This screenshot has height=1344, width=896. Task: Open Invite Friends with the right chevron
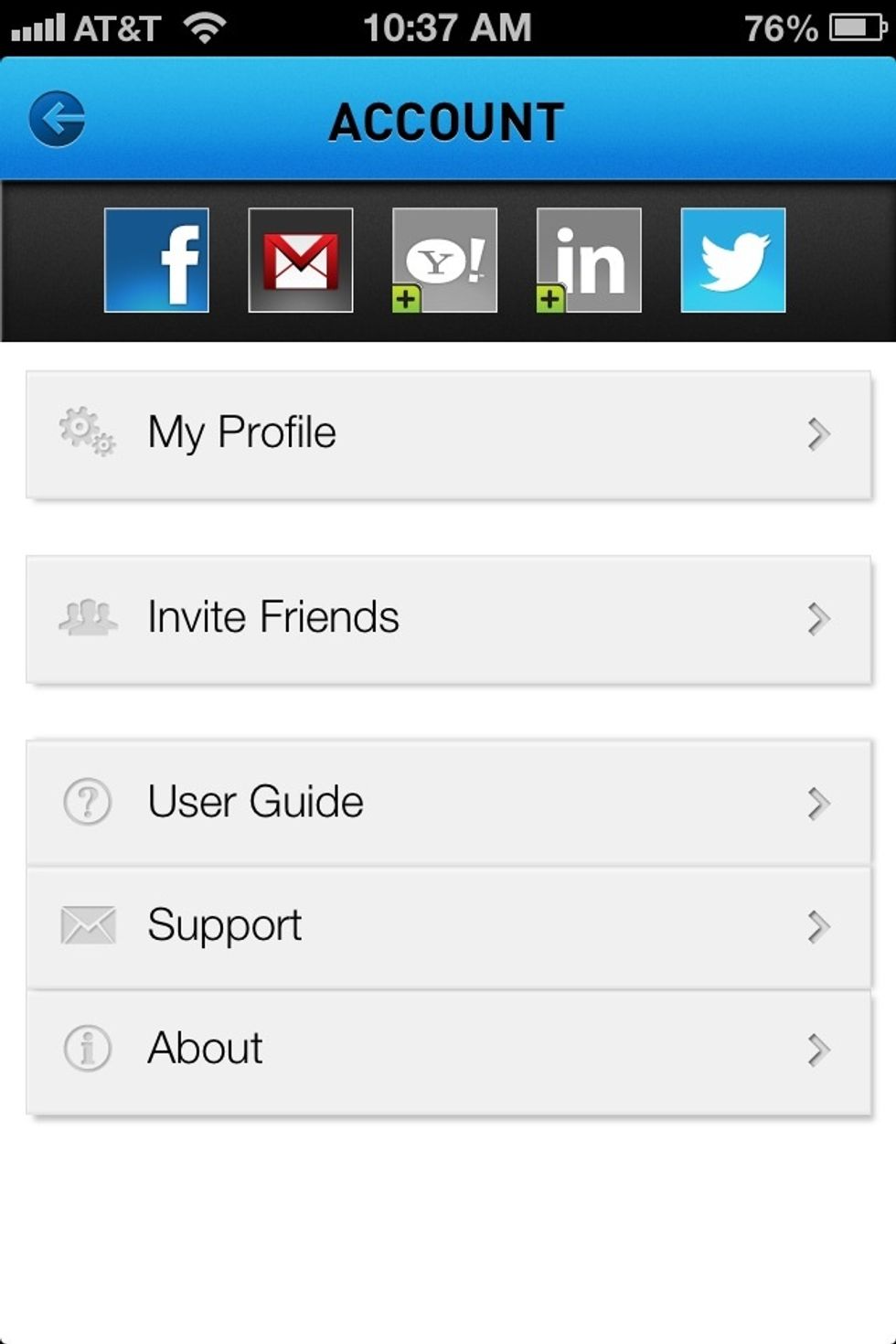816,618
